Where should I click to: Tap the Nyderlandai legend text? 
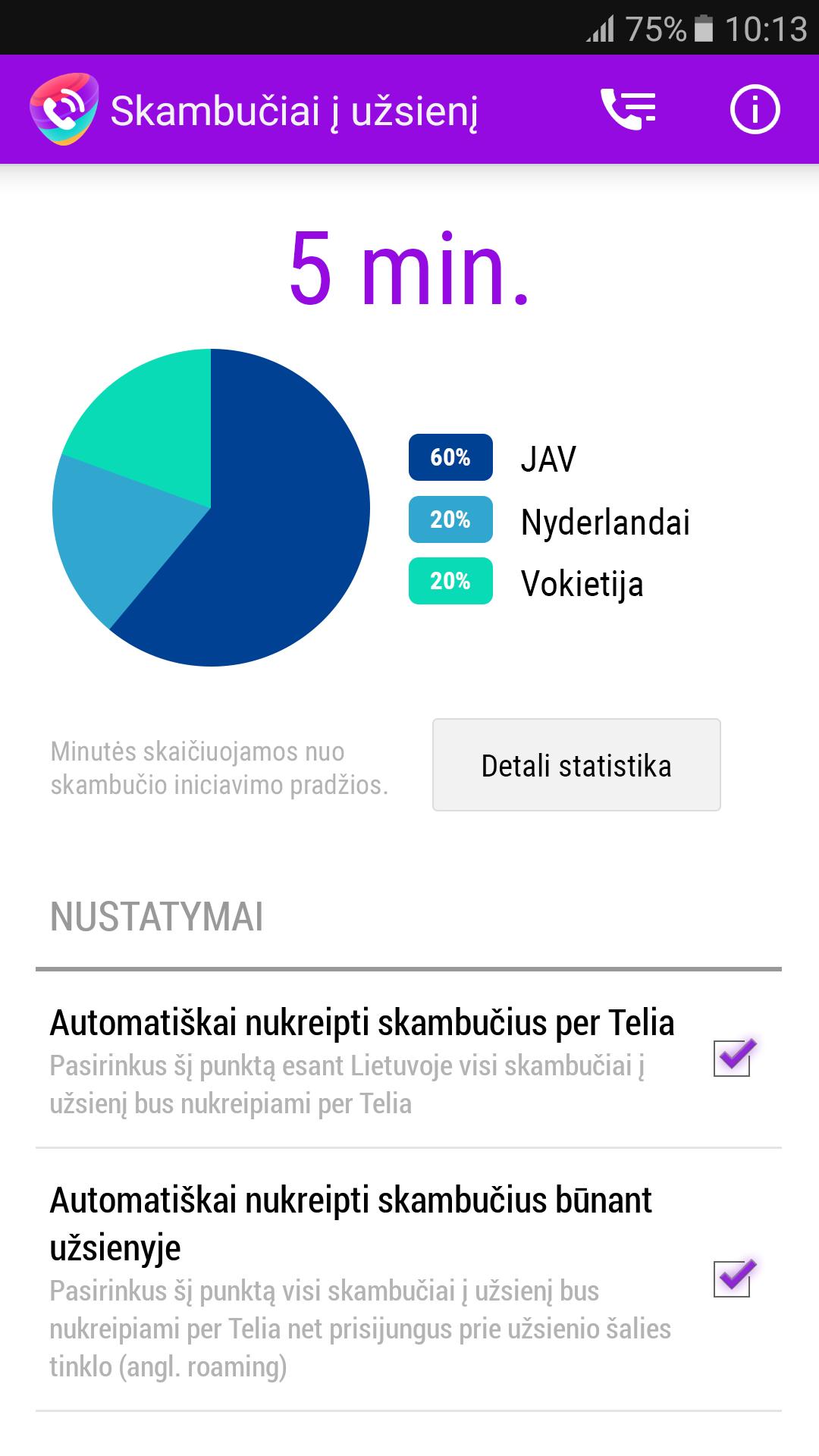click(606, 522)
